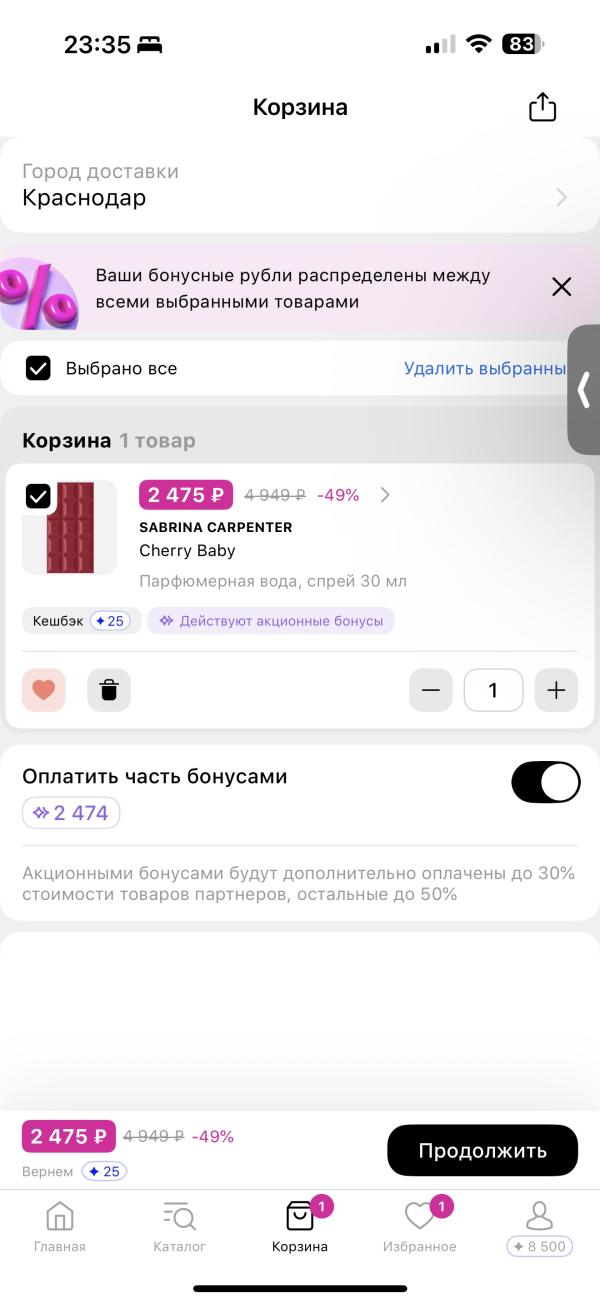The height and width of the screenshot is (1303, 600).
Task: Dismiss the bonus rubles banner
Action: tap(562, 287)
